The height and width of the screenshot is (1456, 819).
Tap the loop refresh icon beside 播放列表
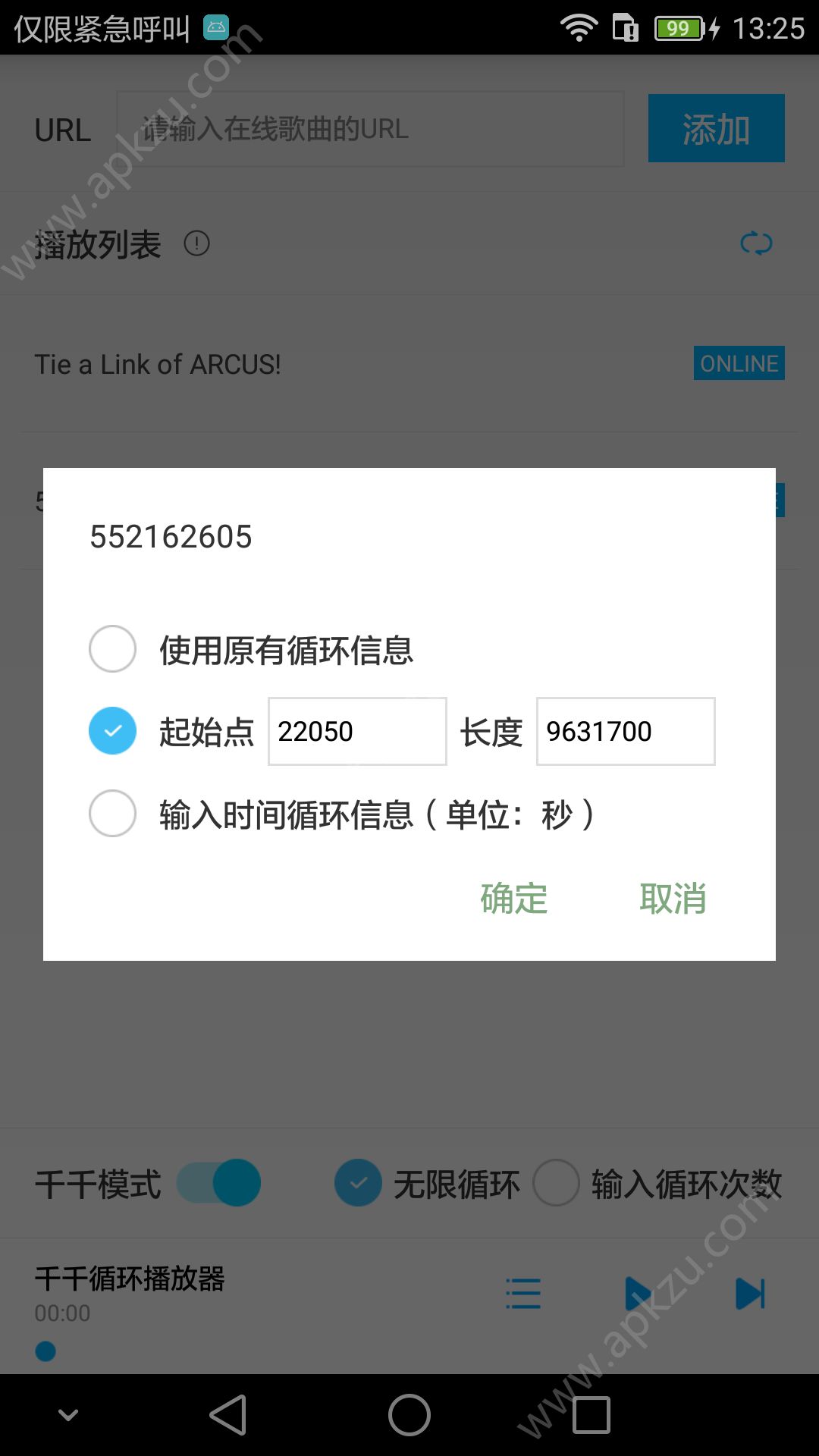point(757,243)
